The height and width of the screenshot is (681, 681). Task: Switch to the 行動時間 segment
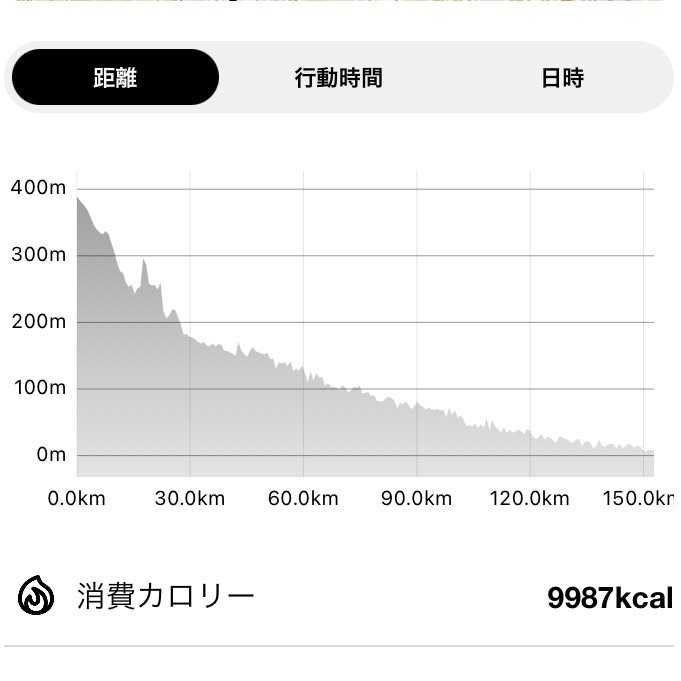pyautogui.click(x=338, y=77)
